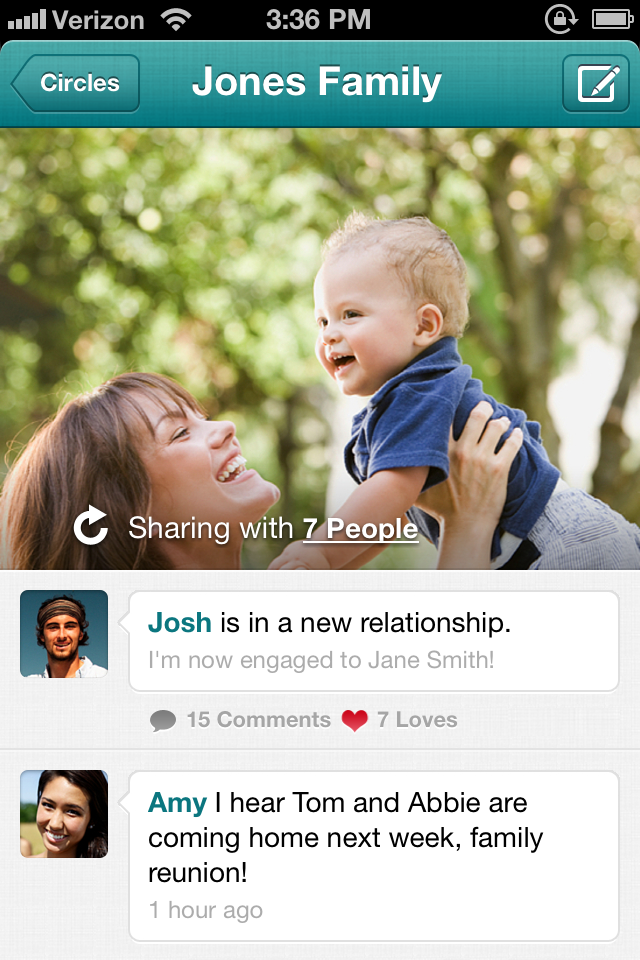The height and width of the screenshot is (960, 640).
Task: Love Josh's post with the heart
Action: [355, 720]
